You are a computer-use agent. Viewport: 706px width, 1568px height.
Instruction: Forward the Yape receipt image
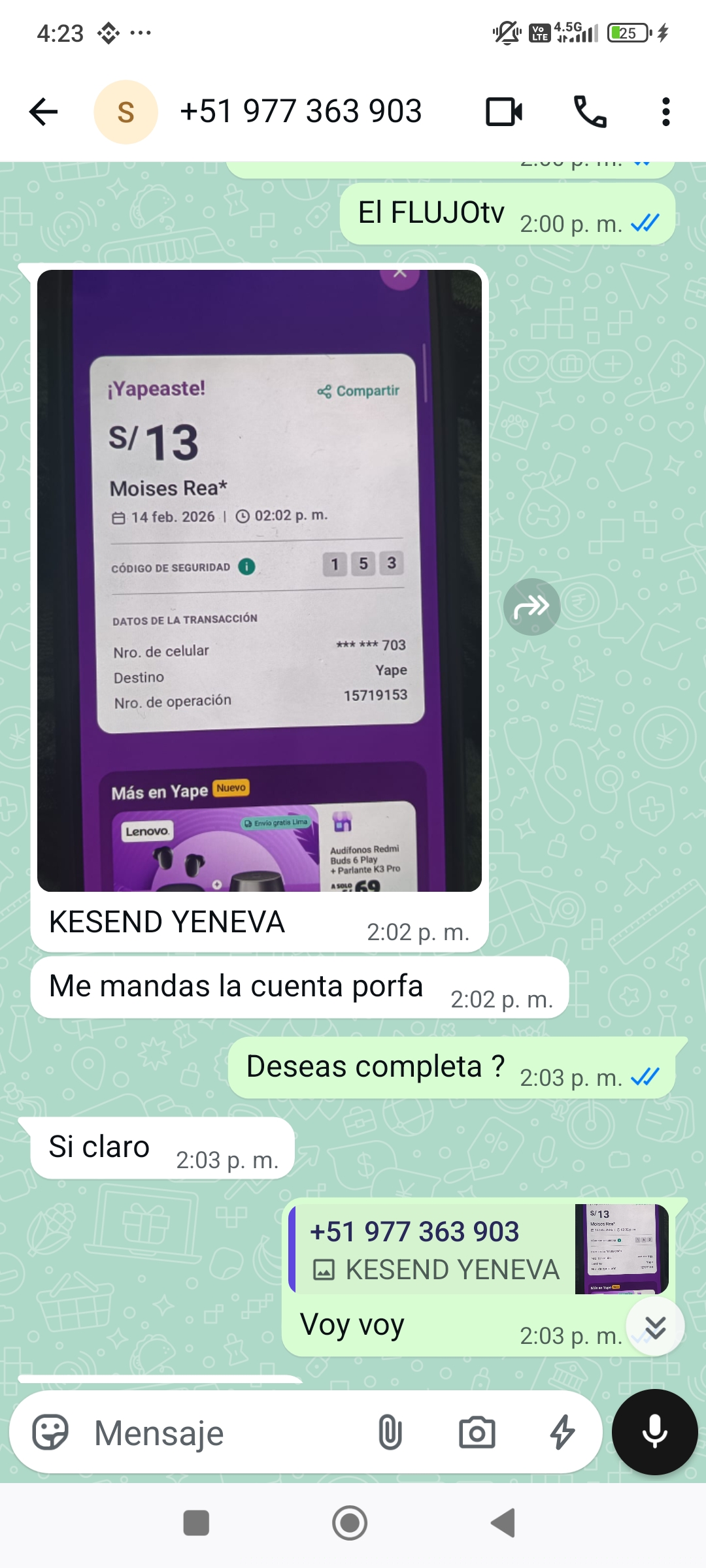(531, 607)
